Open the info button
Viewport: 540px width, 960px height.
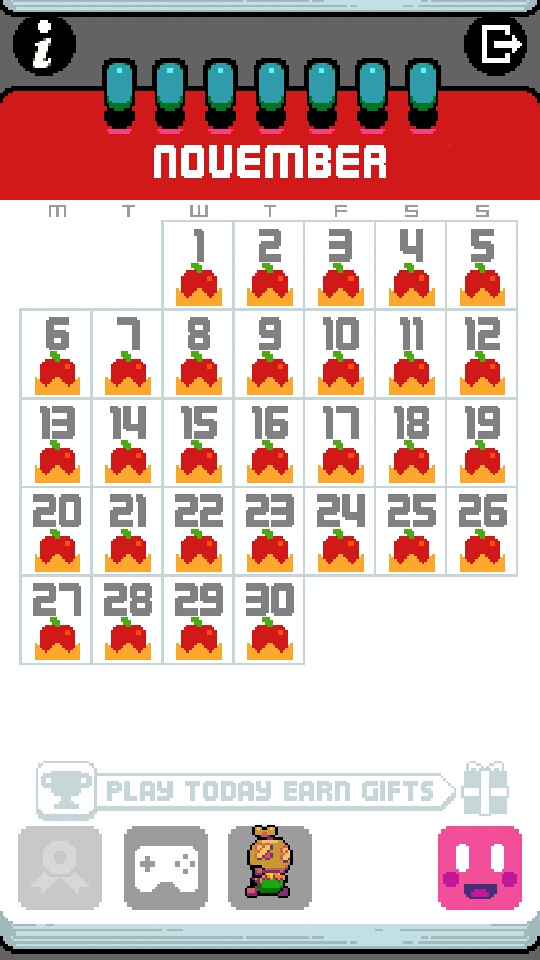point(44,46)
